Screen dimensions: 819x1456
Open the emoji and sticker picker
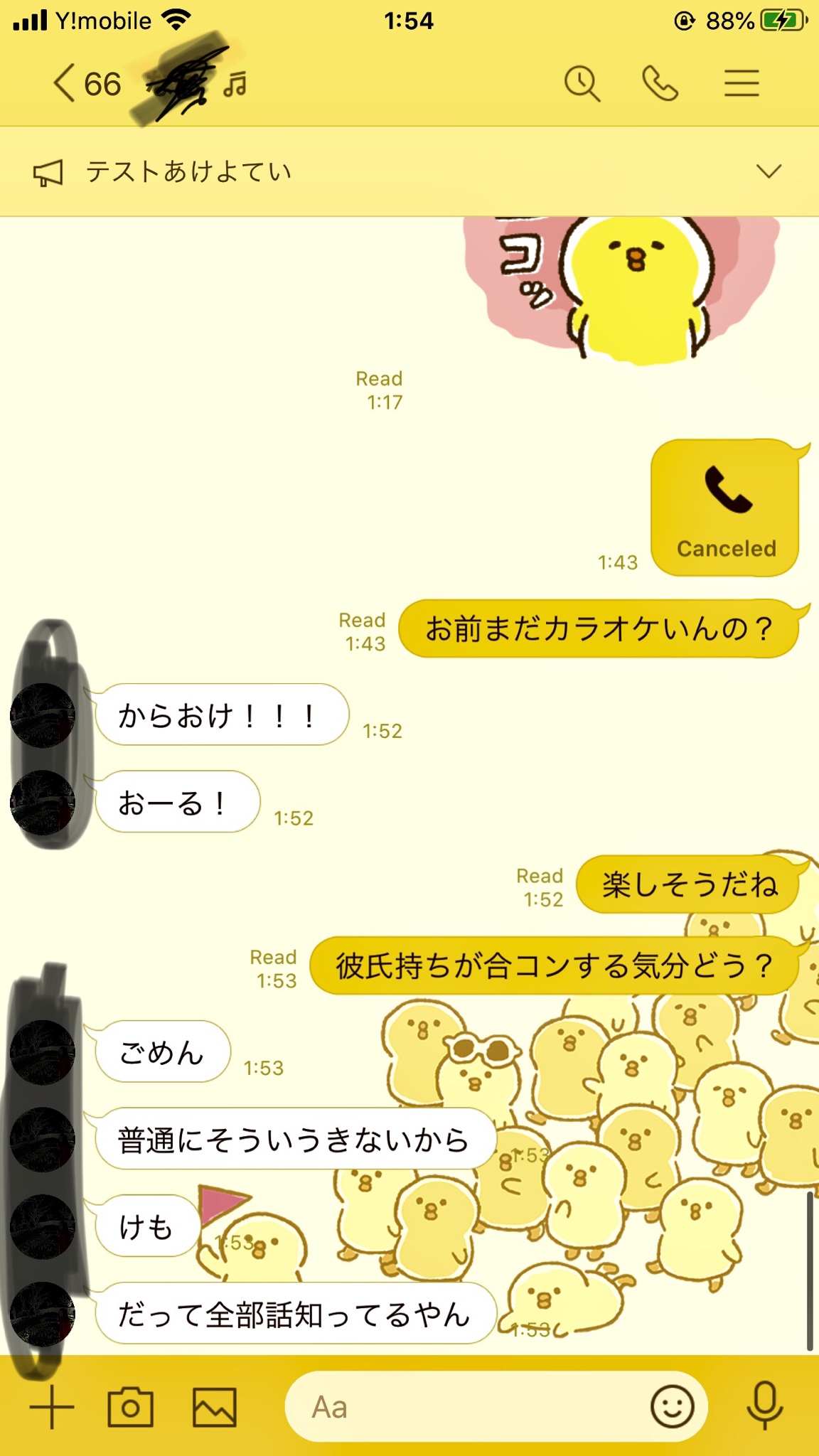[x=672, y=1406]
